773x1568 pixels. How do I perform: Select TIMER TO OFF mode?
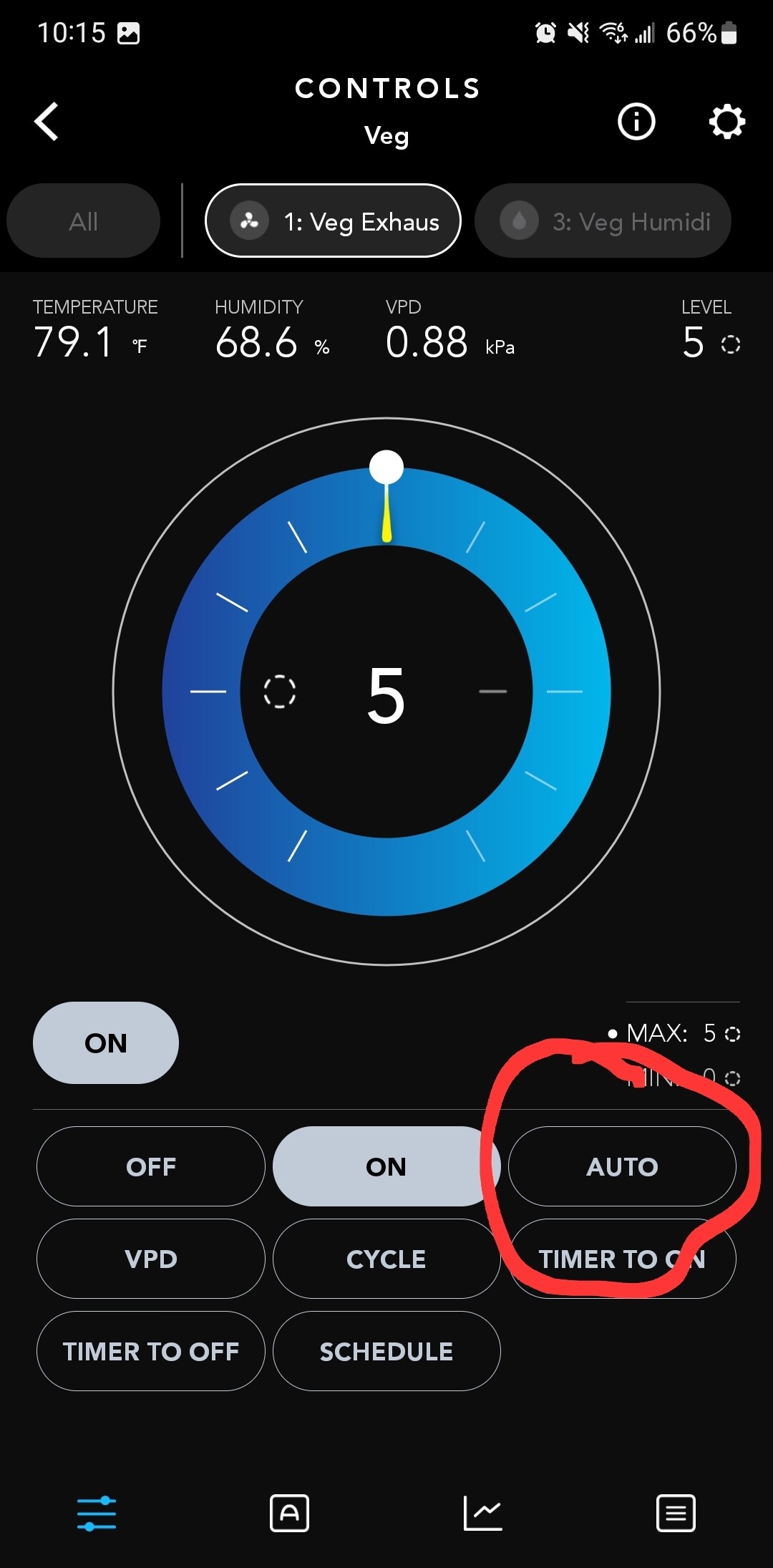click(151, 1352)
